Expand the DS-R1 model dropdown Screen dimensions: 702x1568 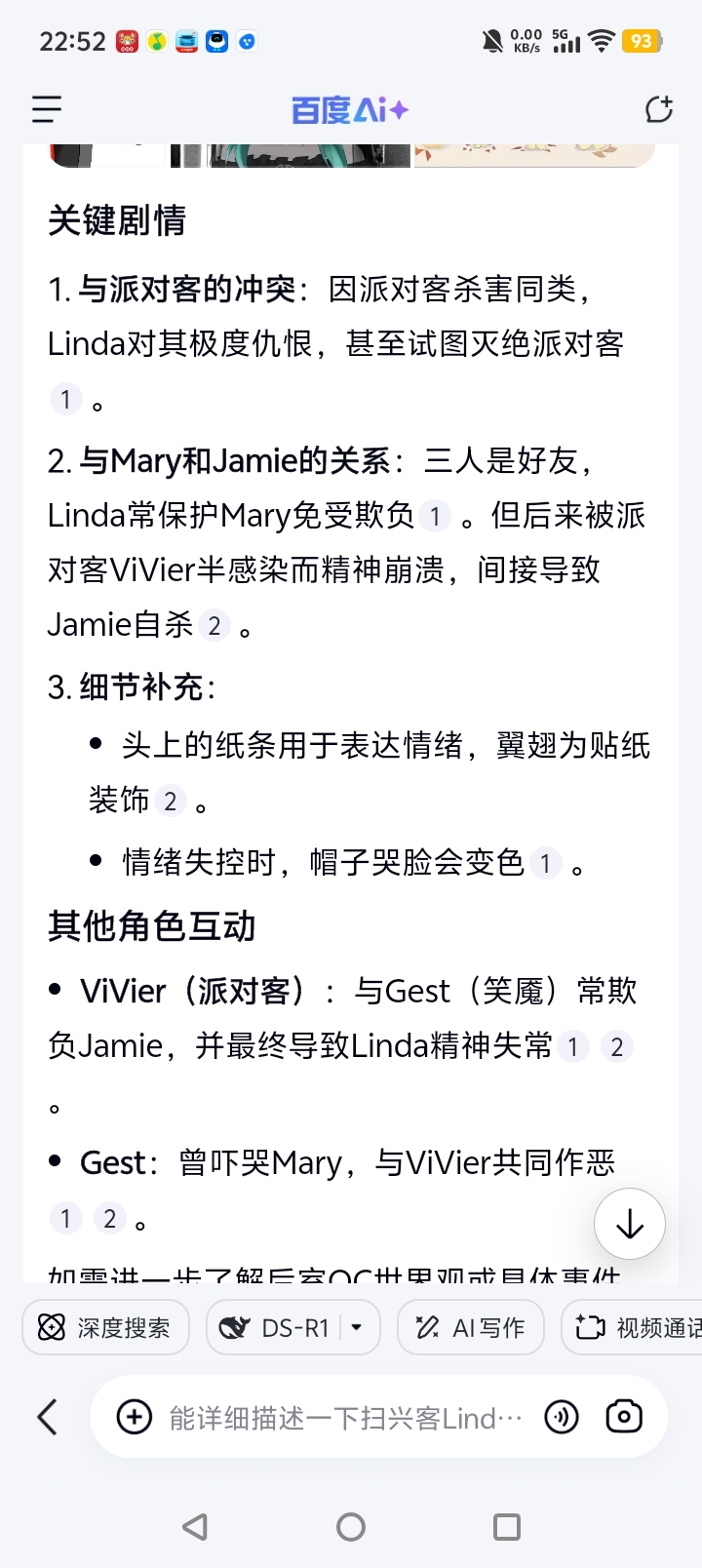pyautogui.click(x=356, y=1327)
